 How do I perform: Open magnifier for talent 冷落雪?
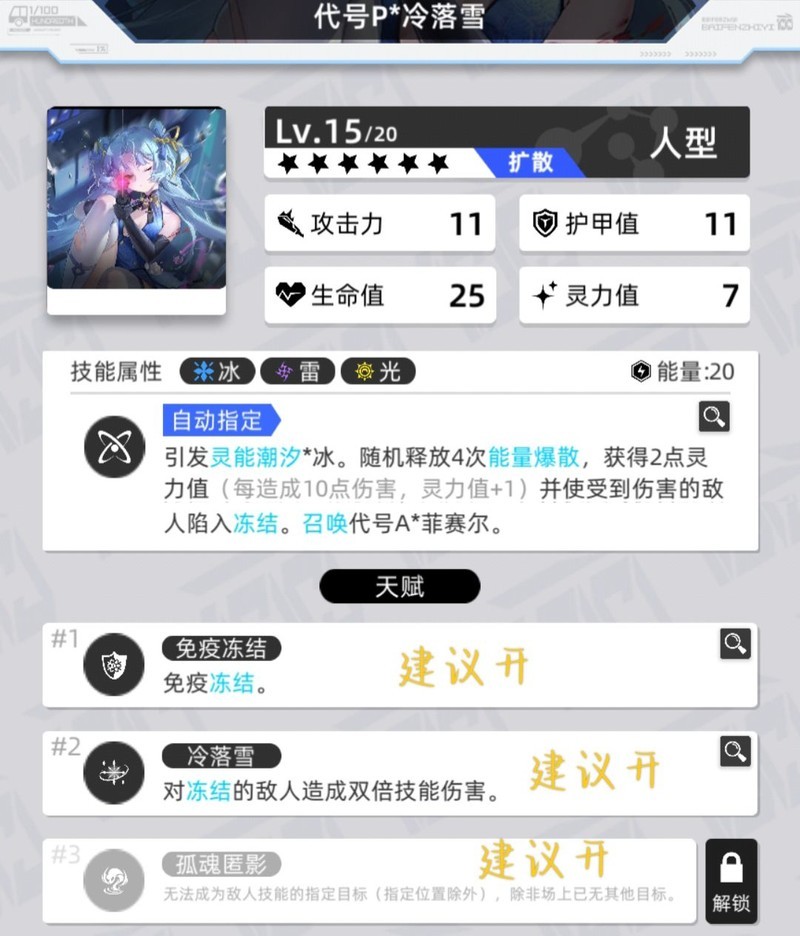[x=735, y=750]
